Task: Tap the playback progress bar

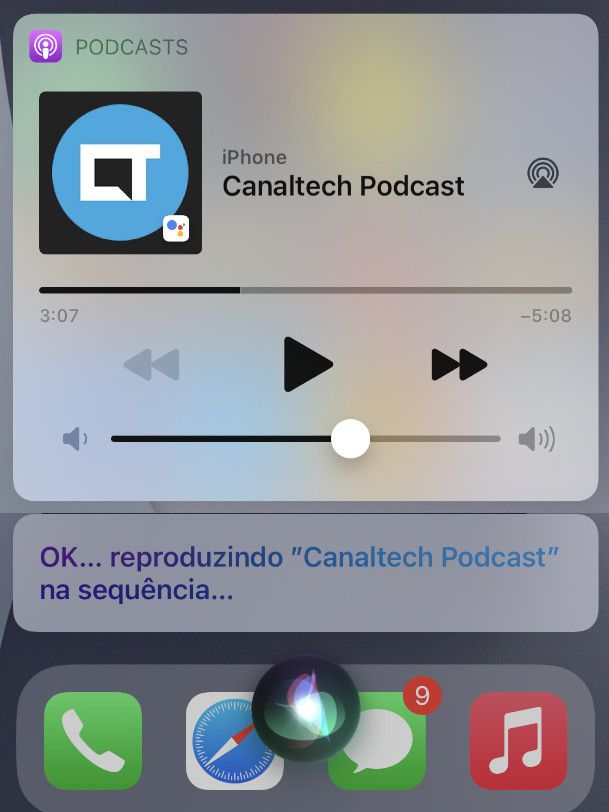Action: [305, 290]
